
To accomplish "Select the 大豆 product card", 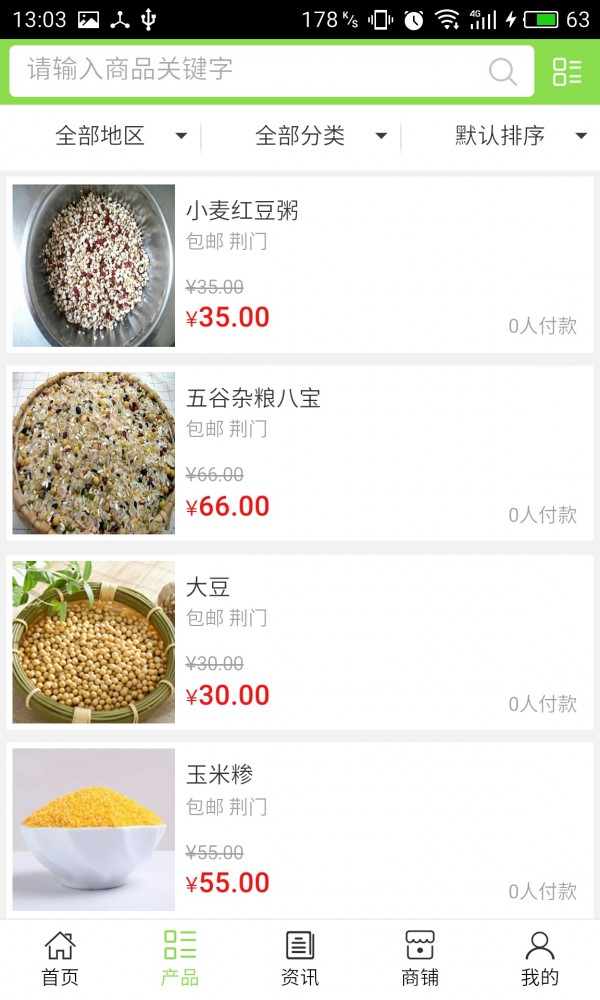I will pyautogui.click(x=300, y=641).
